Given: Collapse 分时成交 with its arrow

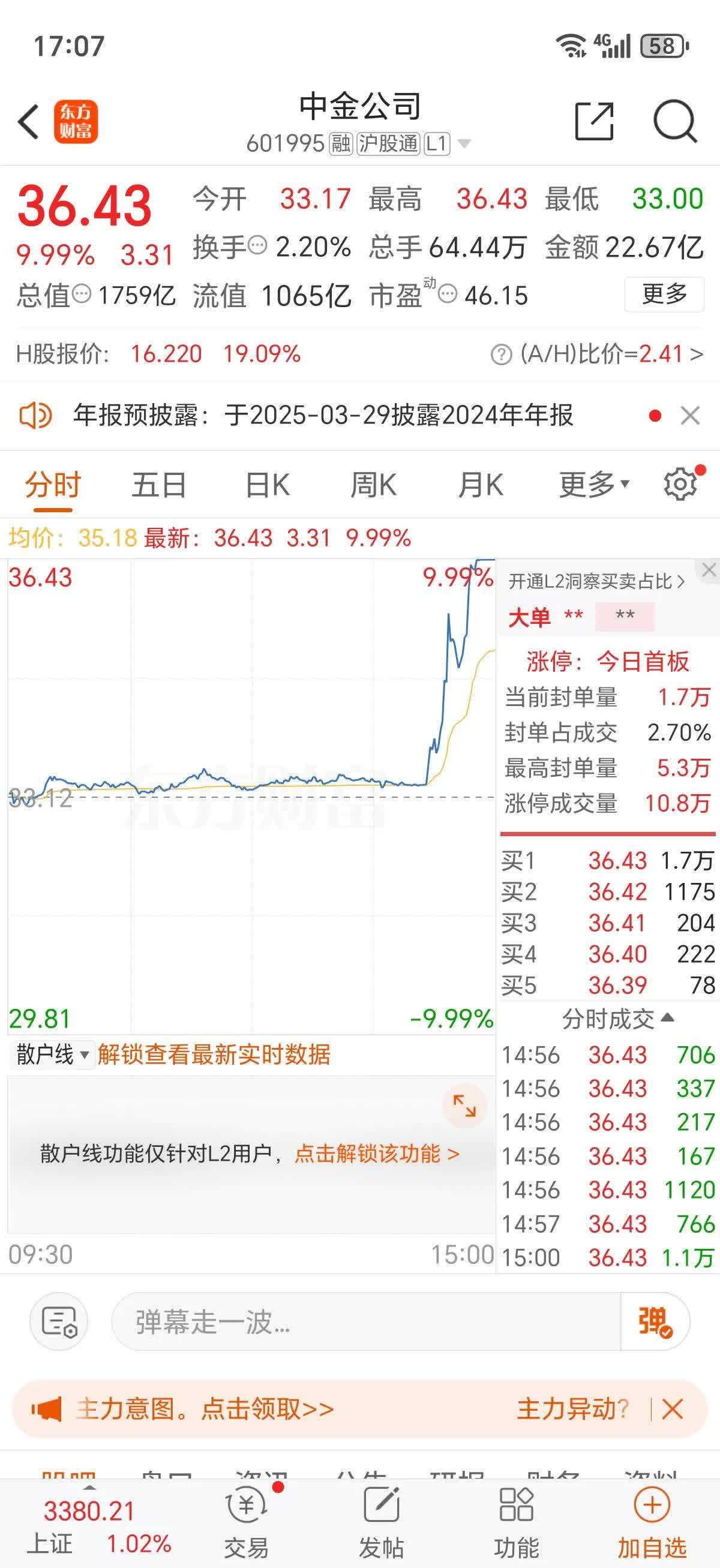Looking at the screenshot, I should click(x=668, y=1019).
